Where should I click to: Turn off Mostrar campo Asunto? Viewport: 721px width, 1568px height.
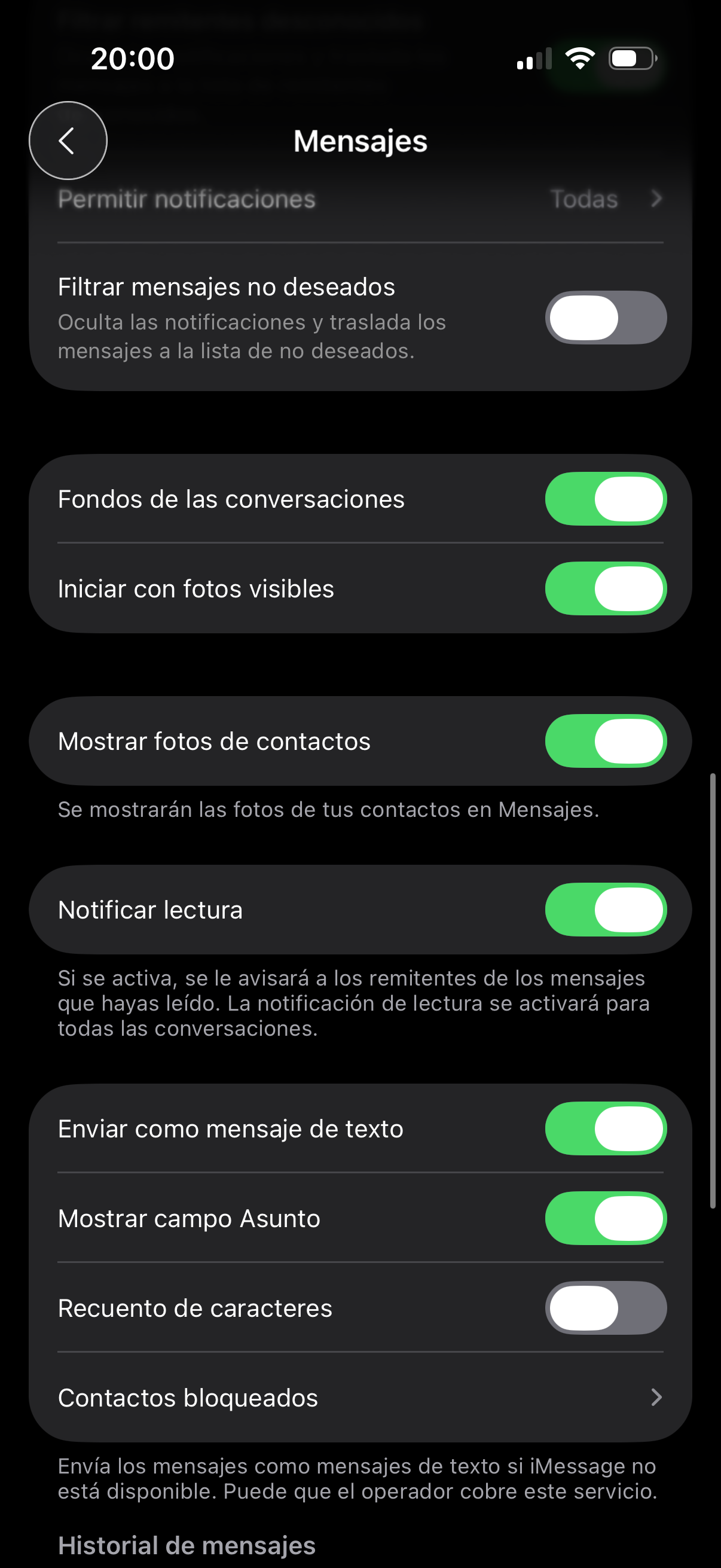click(606, 1219)
